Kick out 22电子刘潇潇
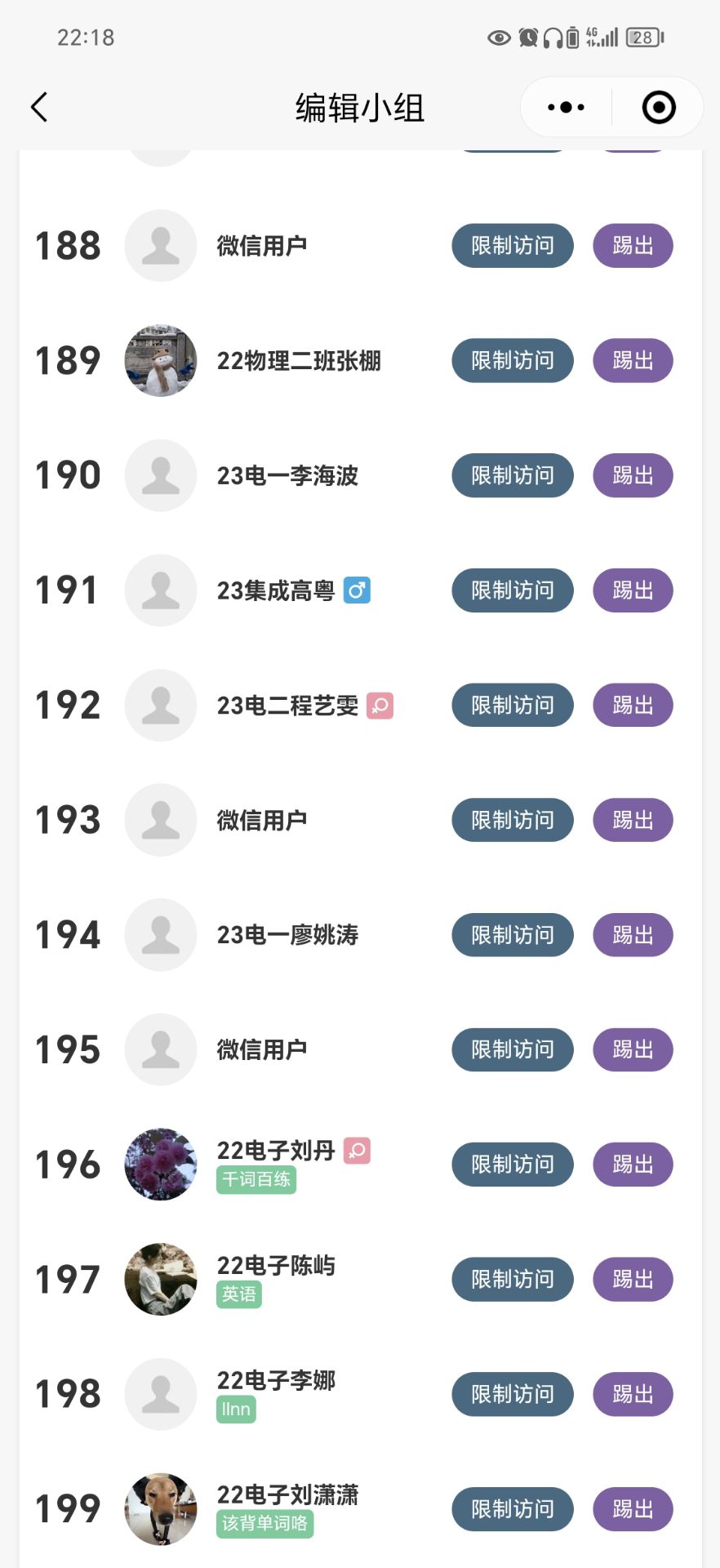 coord(633,1509)
